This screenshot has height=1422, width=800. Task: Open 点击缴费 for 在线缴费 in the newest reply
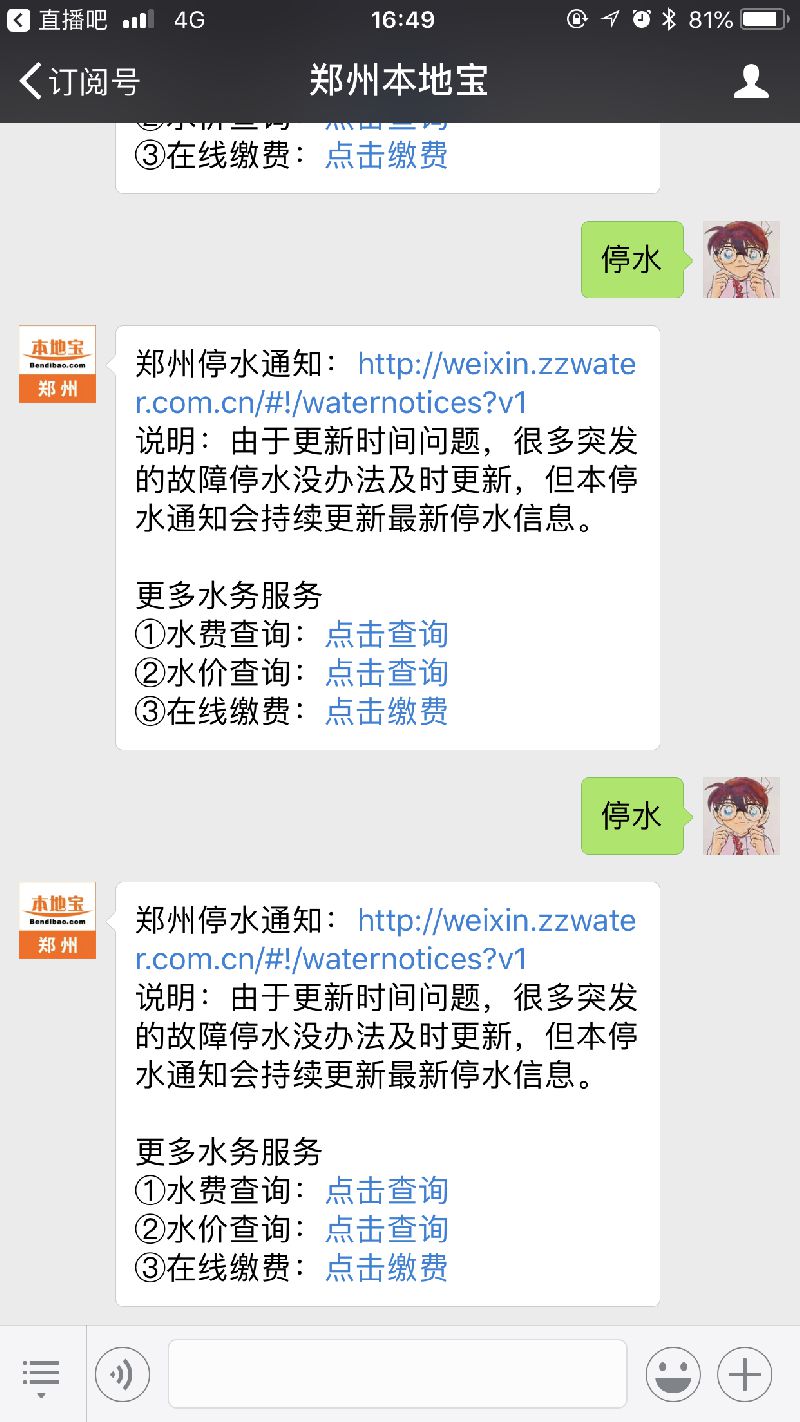point(386,1268)
